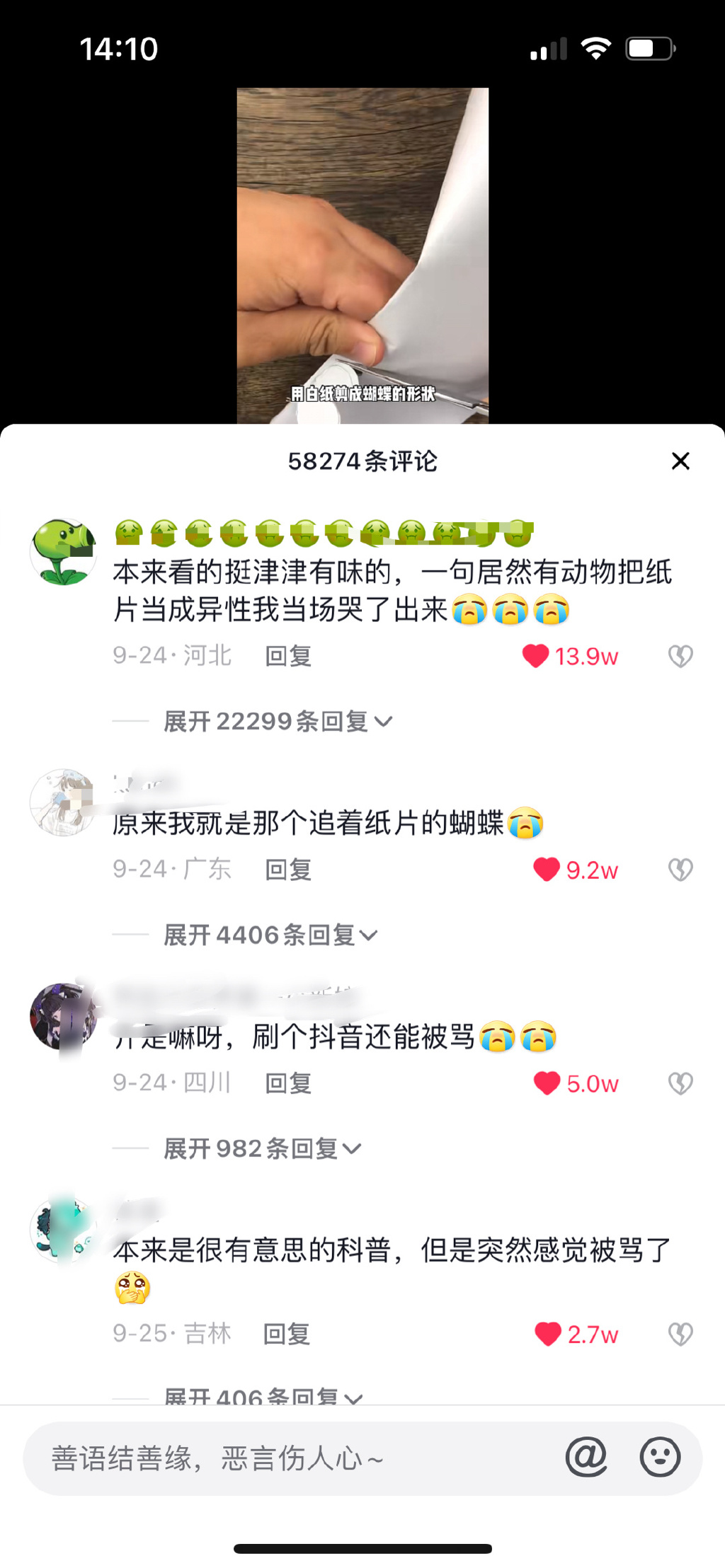The image size is (725, 1568).
Task: Like the butterfly comment from 广东
Action: coord(547,870)
